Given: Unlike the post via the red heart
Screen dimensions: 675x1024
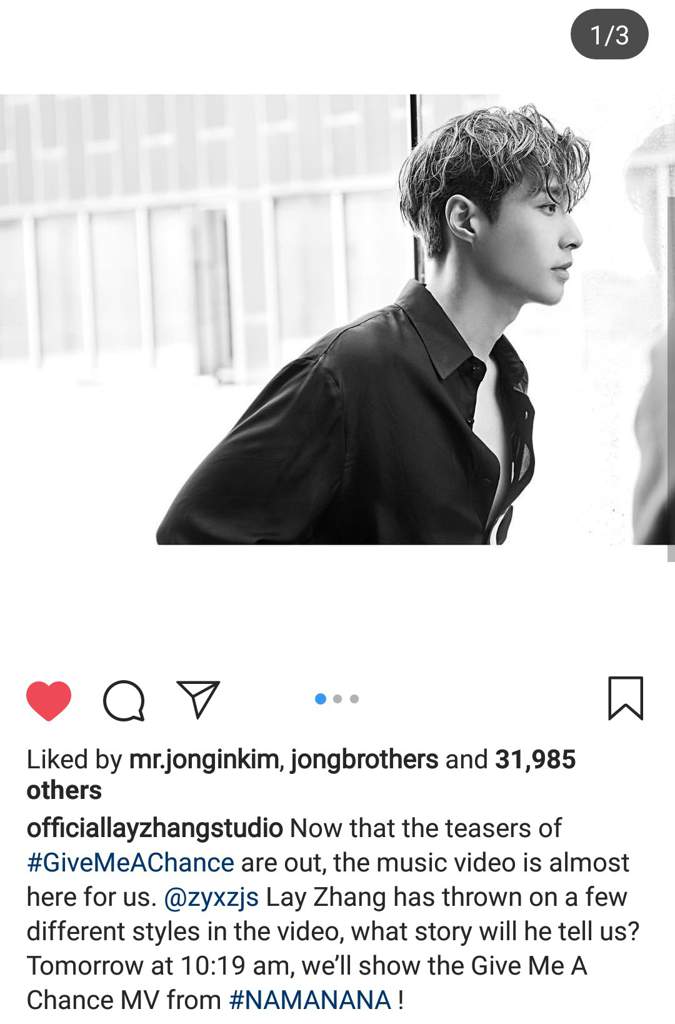Looking at the screenshot, I should (x=48, y=700).
